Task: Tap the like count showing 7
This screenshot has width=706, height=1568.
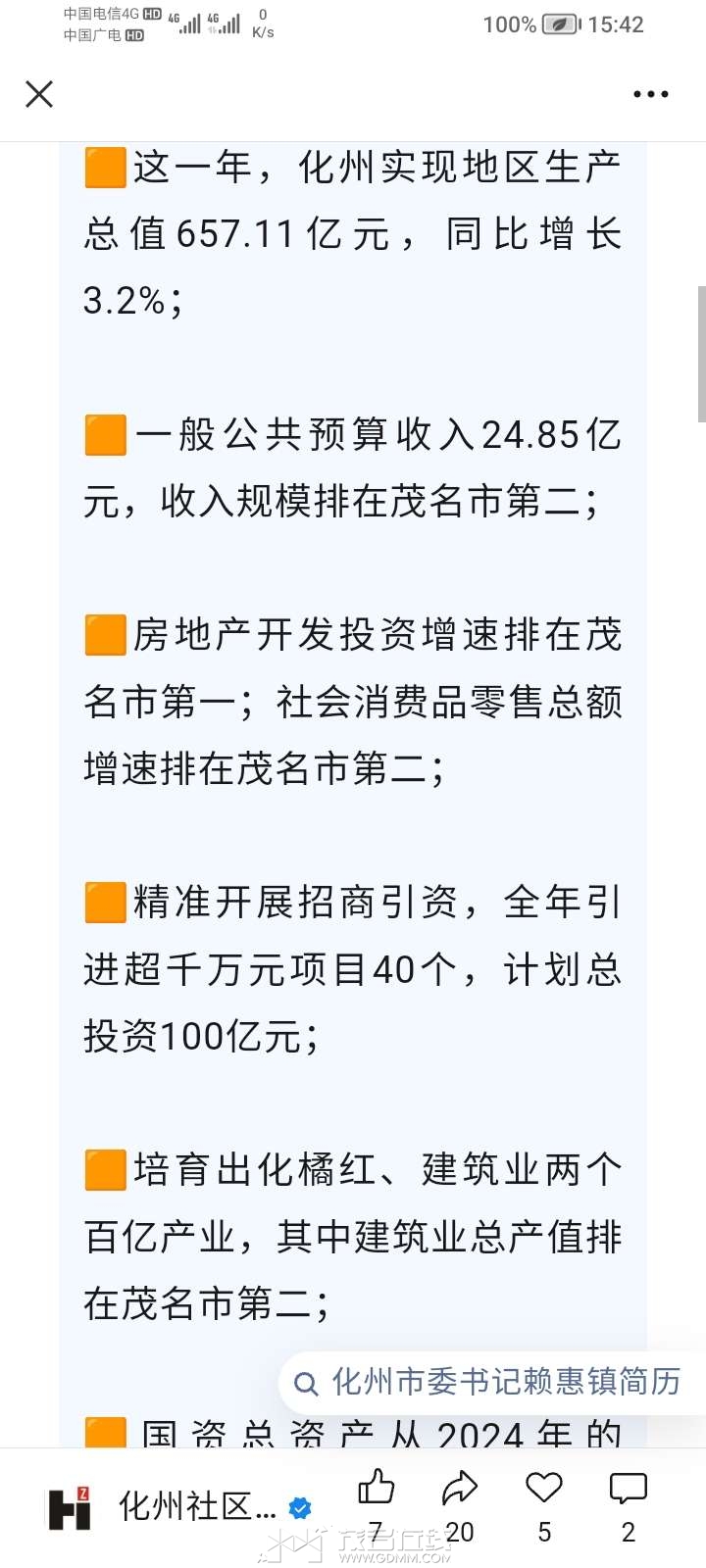Action: 377,1529
